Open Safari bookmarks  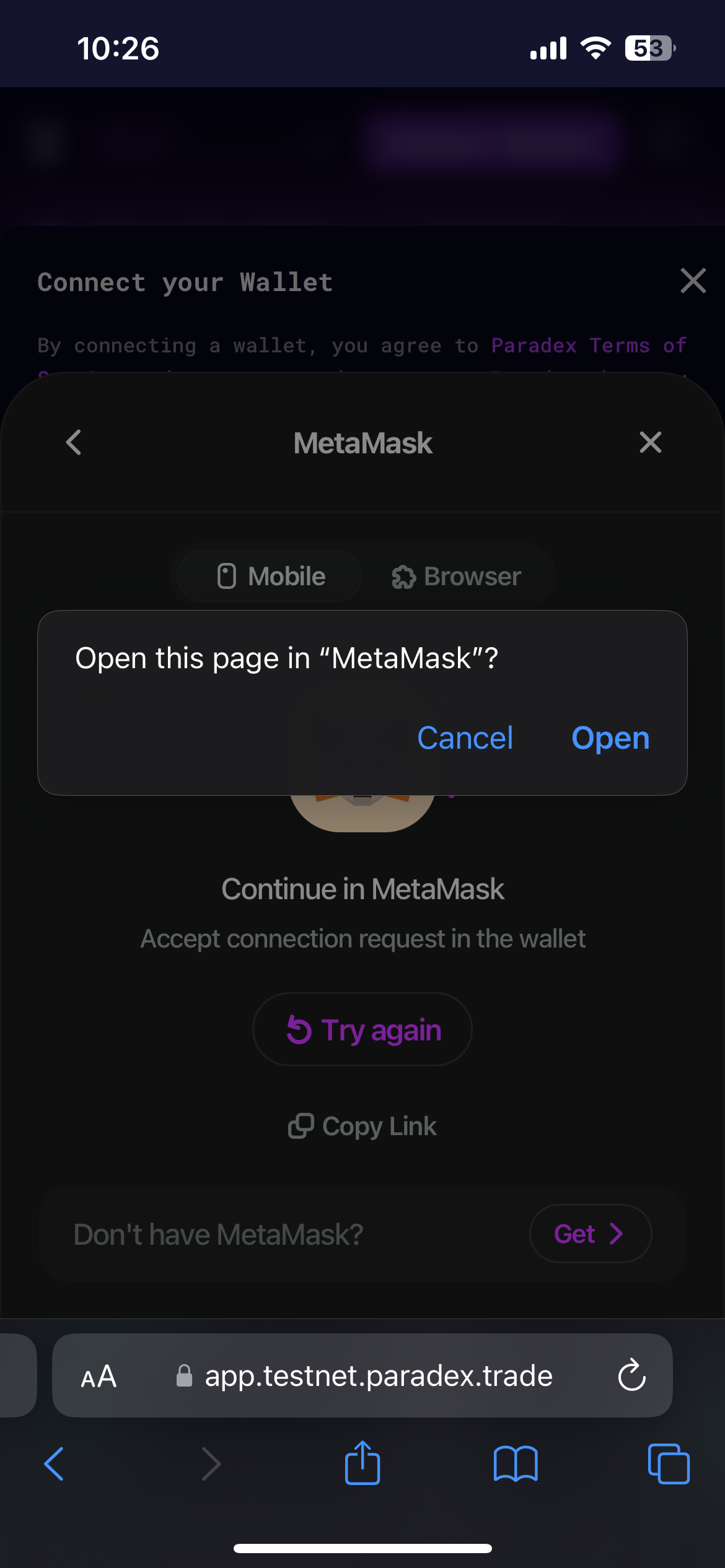point(516,1464)
